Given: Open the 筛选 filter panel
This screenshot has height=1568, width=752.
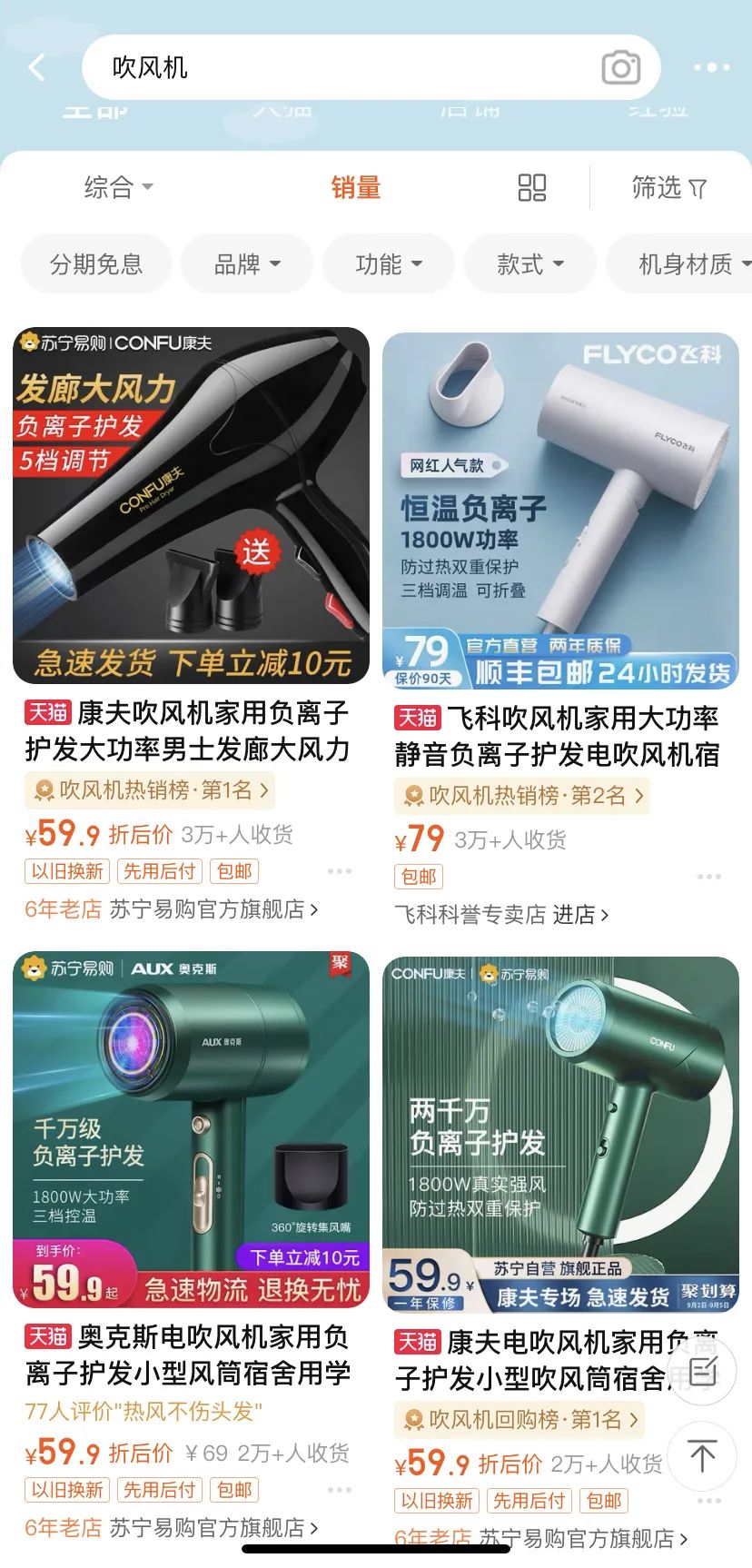Looking at the screenshot, I should (668, 187).
